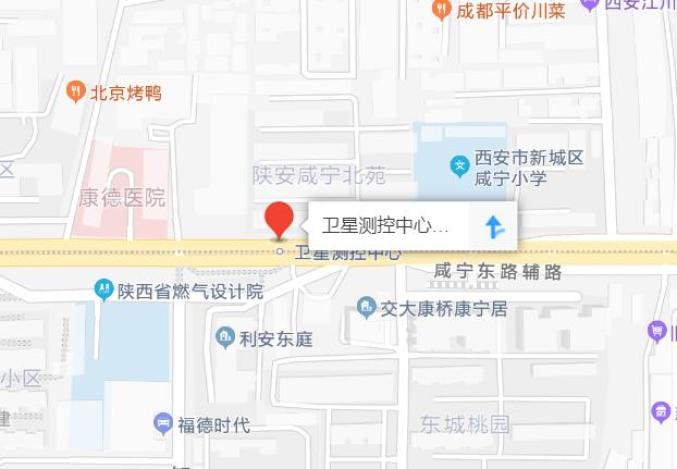Open directions arrow in 卫星测控中心 bubble

494,227
